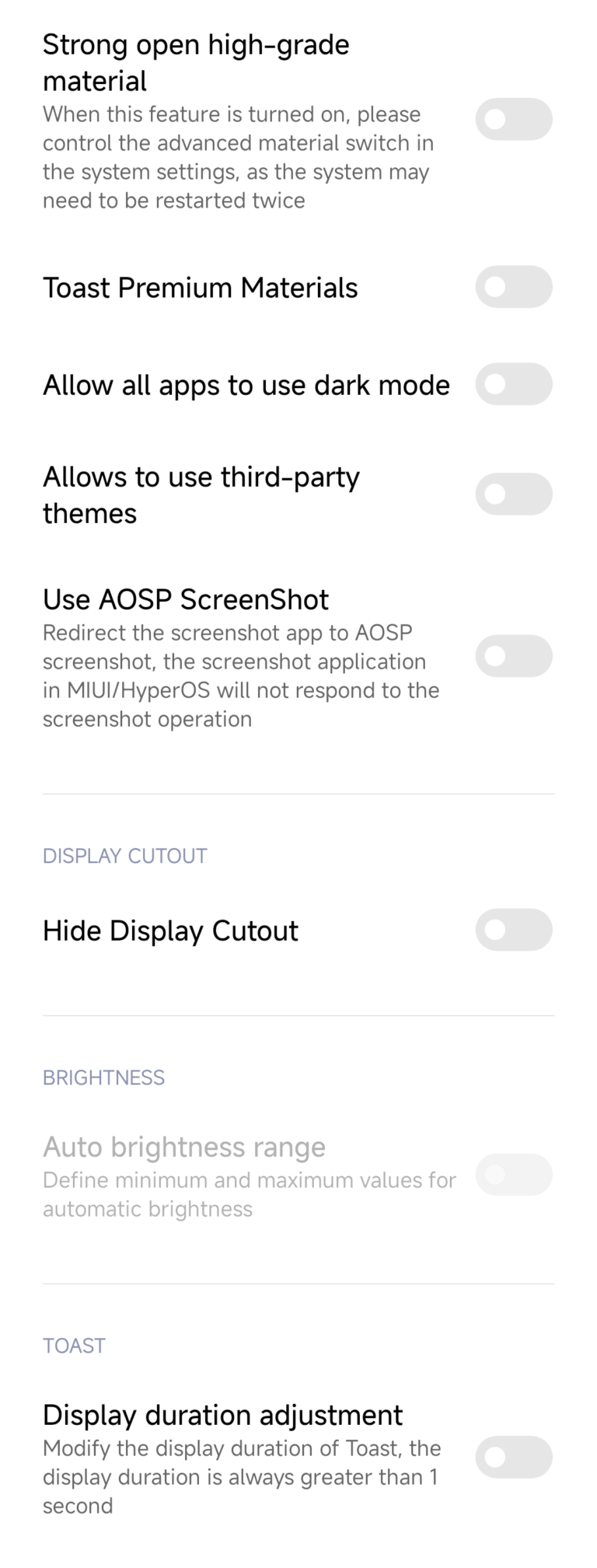Open the Hide Display Cutout setting
This screenshot has height=1568, width=597.
coord(170,930)
